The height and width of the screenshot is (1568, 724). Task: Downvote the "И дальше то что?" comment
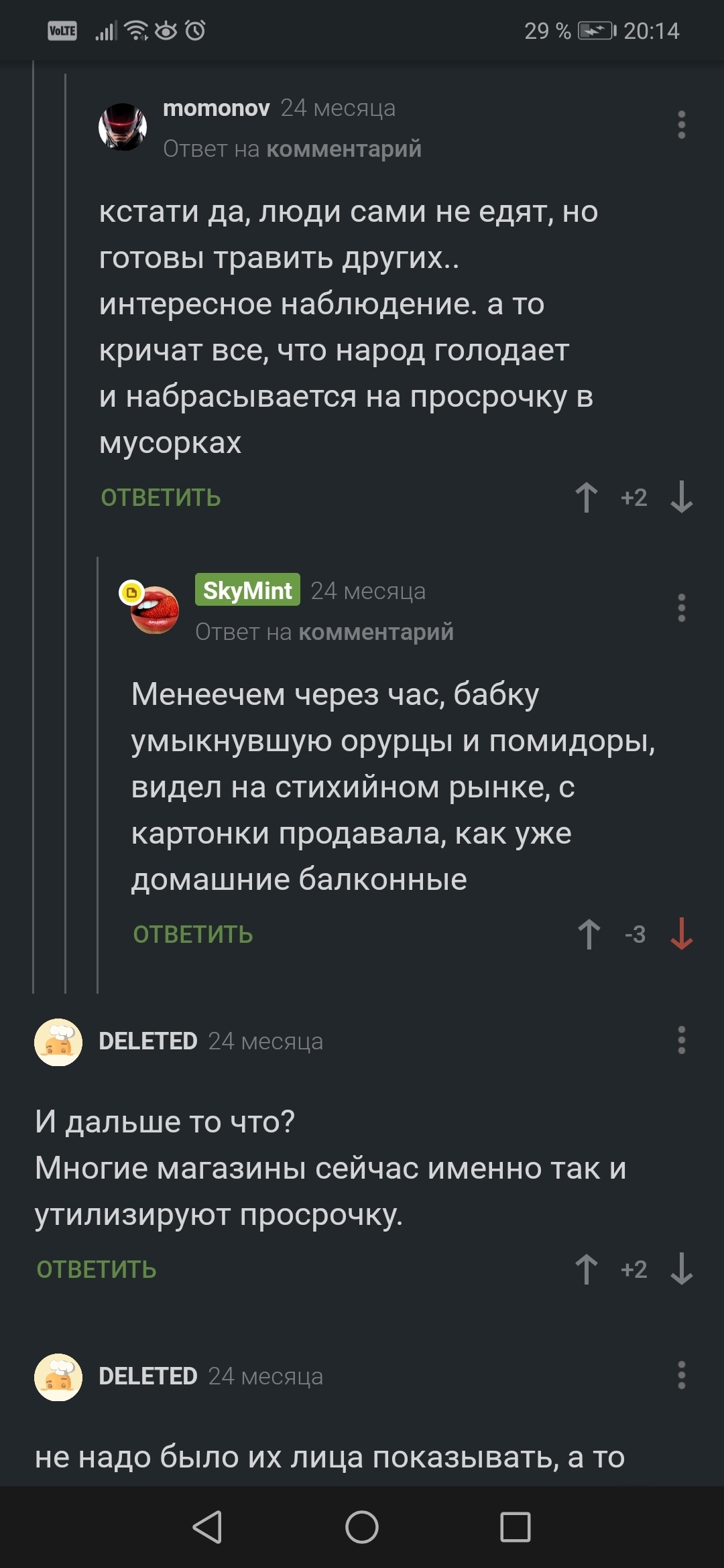coord(681,1270)
